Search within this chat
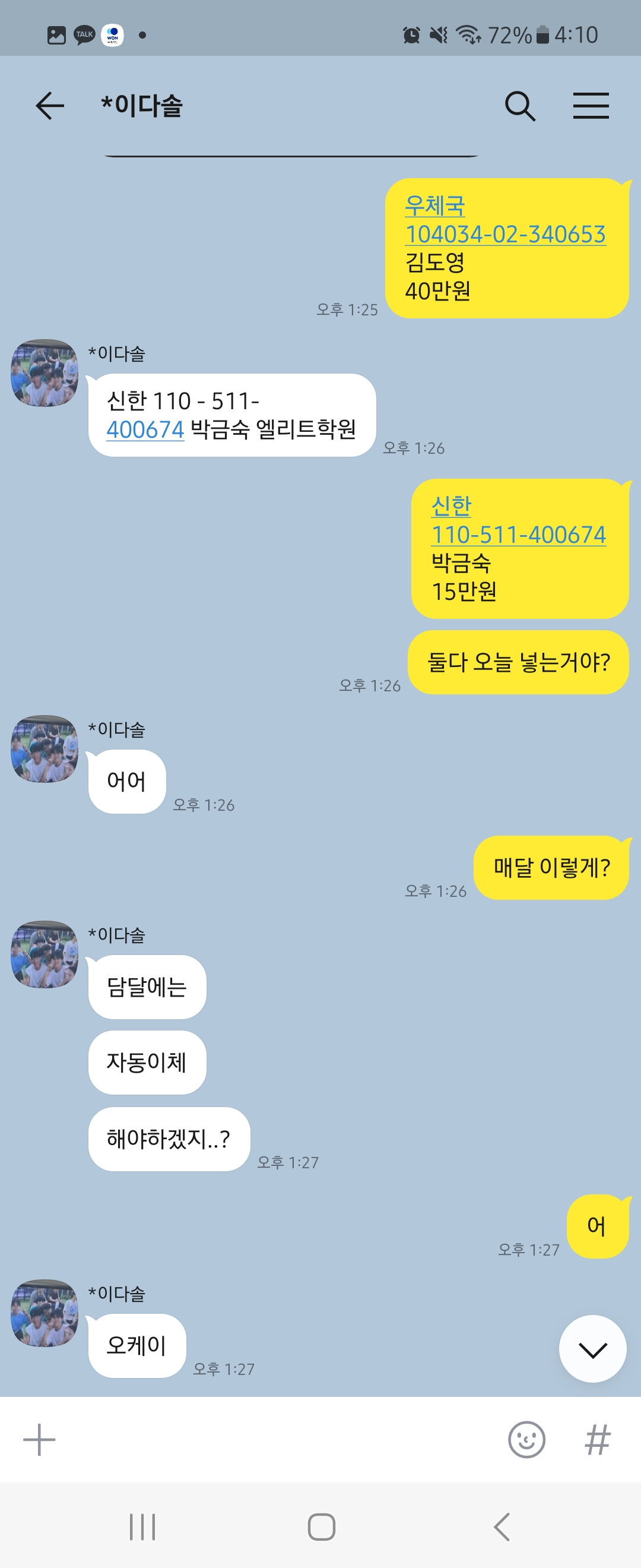 pos(520,106)
